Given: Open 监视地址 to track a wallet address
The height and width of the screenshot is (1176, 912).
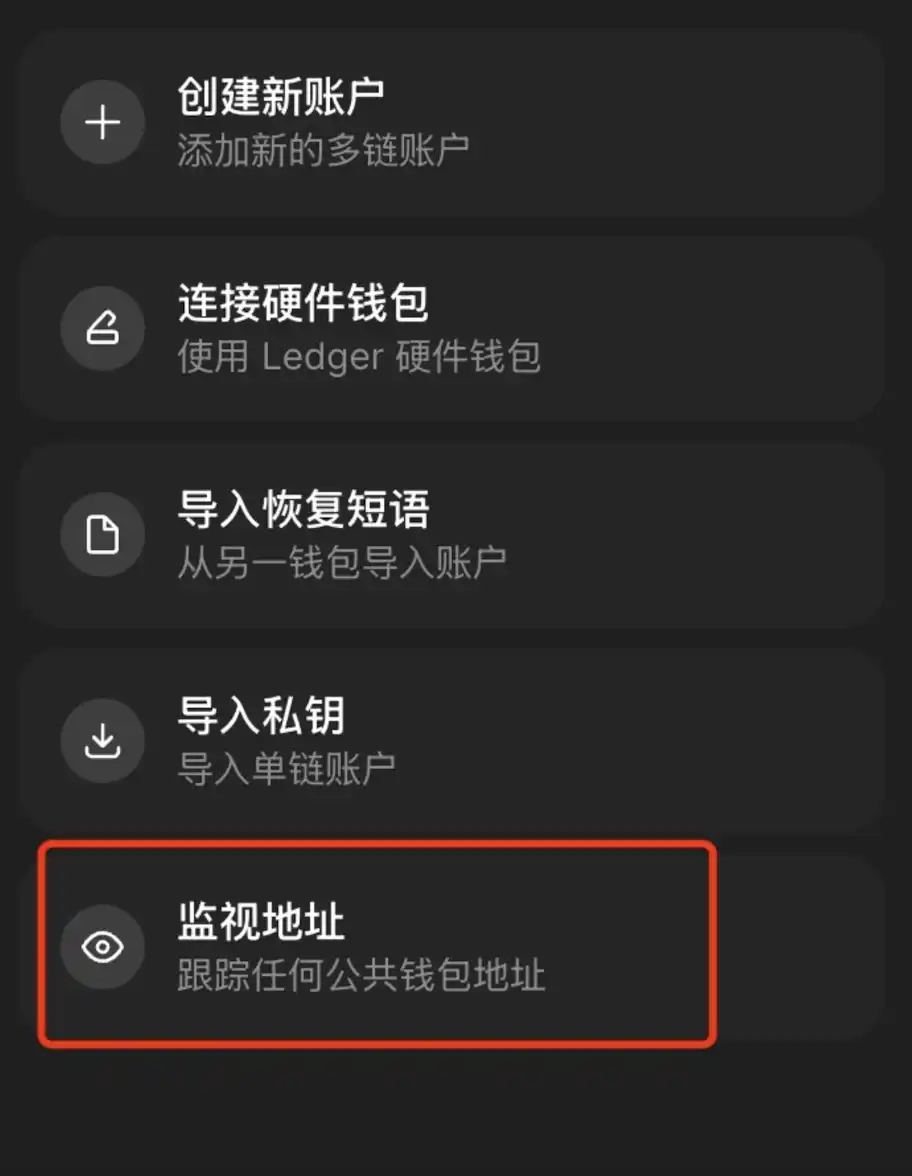Looking at the screenshot, I should tap(378, 946).
